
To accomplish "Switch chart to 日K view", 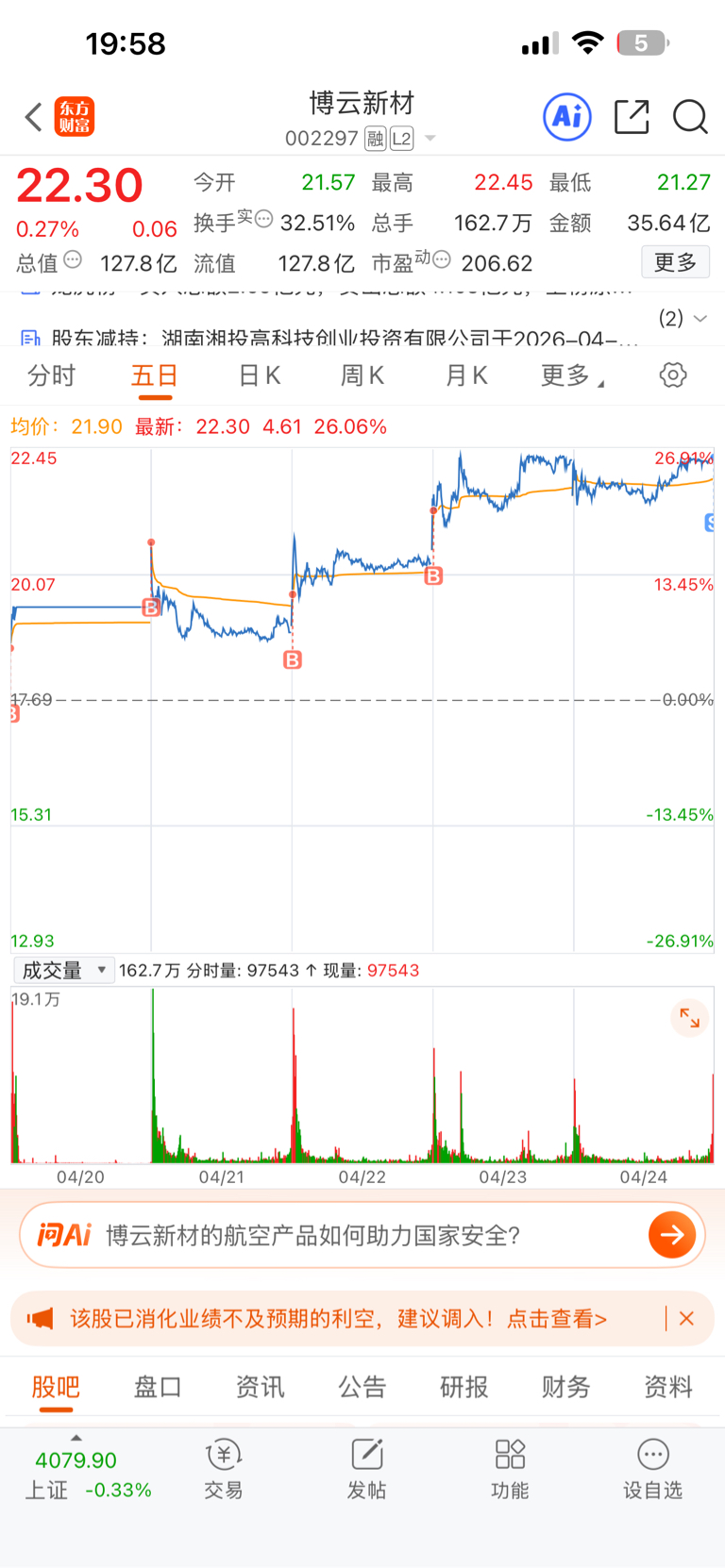I will click(260, 375).
